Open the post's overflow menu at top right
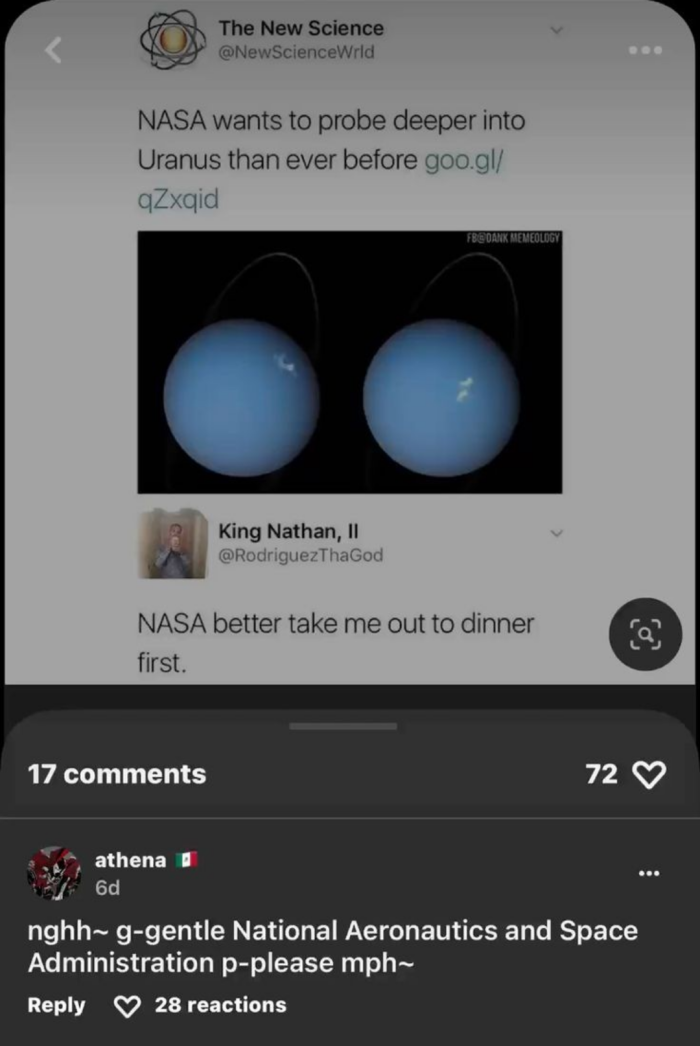Viewport: 700px width, 1046px height. (x=645, y=50)
